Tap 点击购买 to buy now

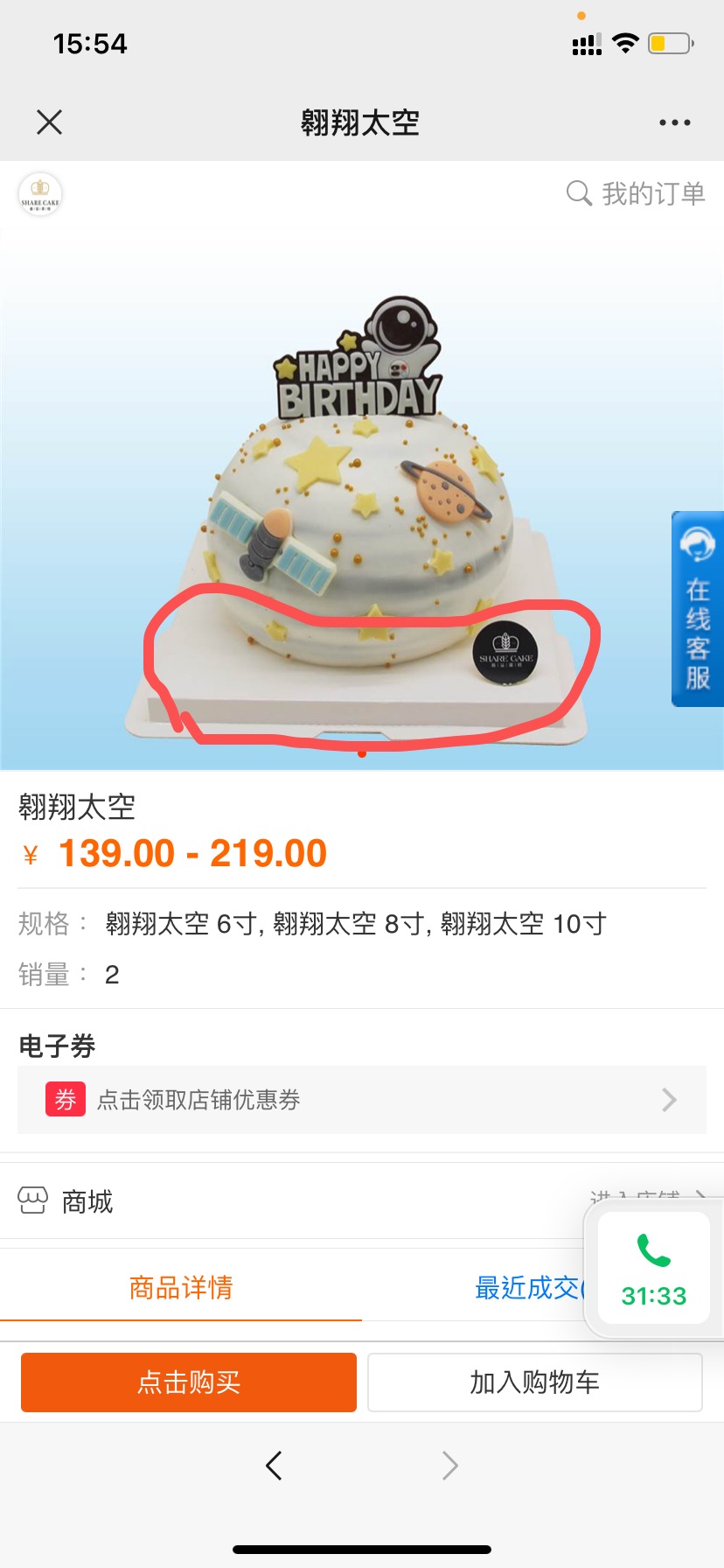(x=189, y=1382)
